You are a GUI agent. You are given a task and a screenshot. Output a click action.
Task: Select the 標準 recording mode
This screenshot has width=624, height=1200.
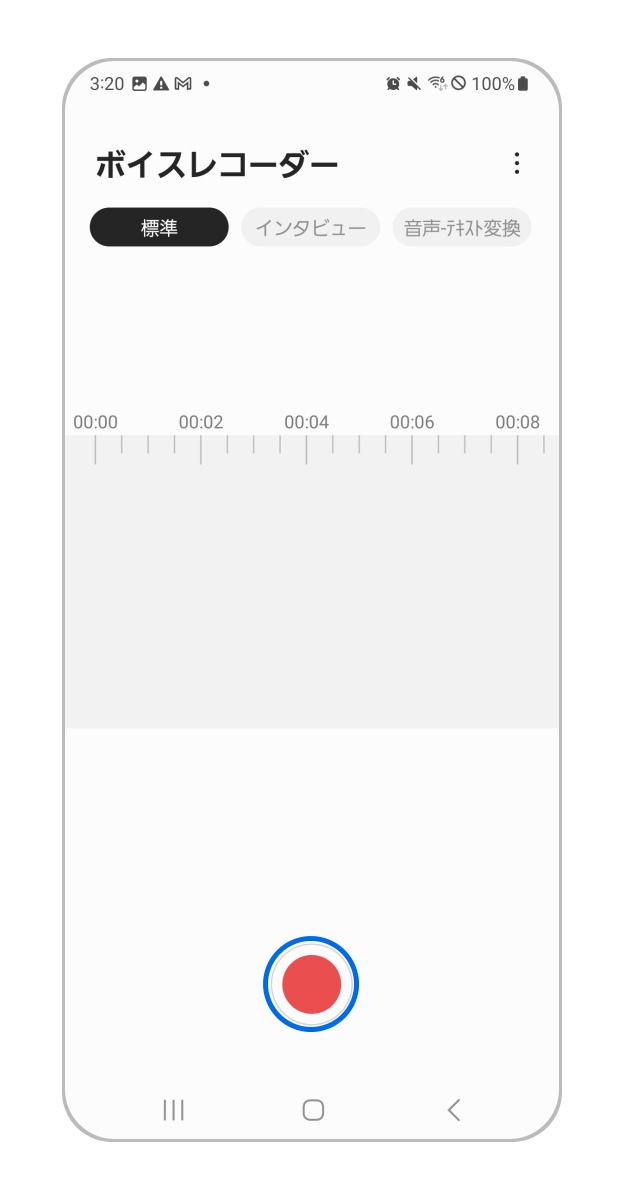point(159,227)
